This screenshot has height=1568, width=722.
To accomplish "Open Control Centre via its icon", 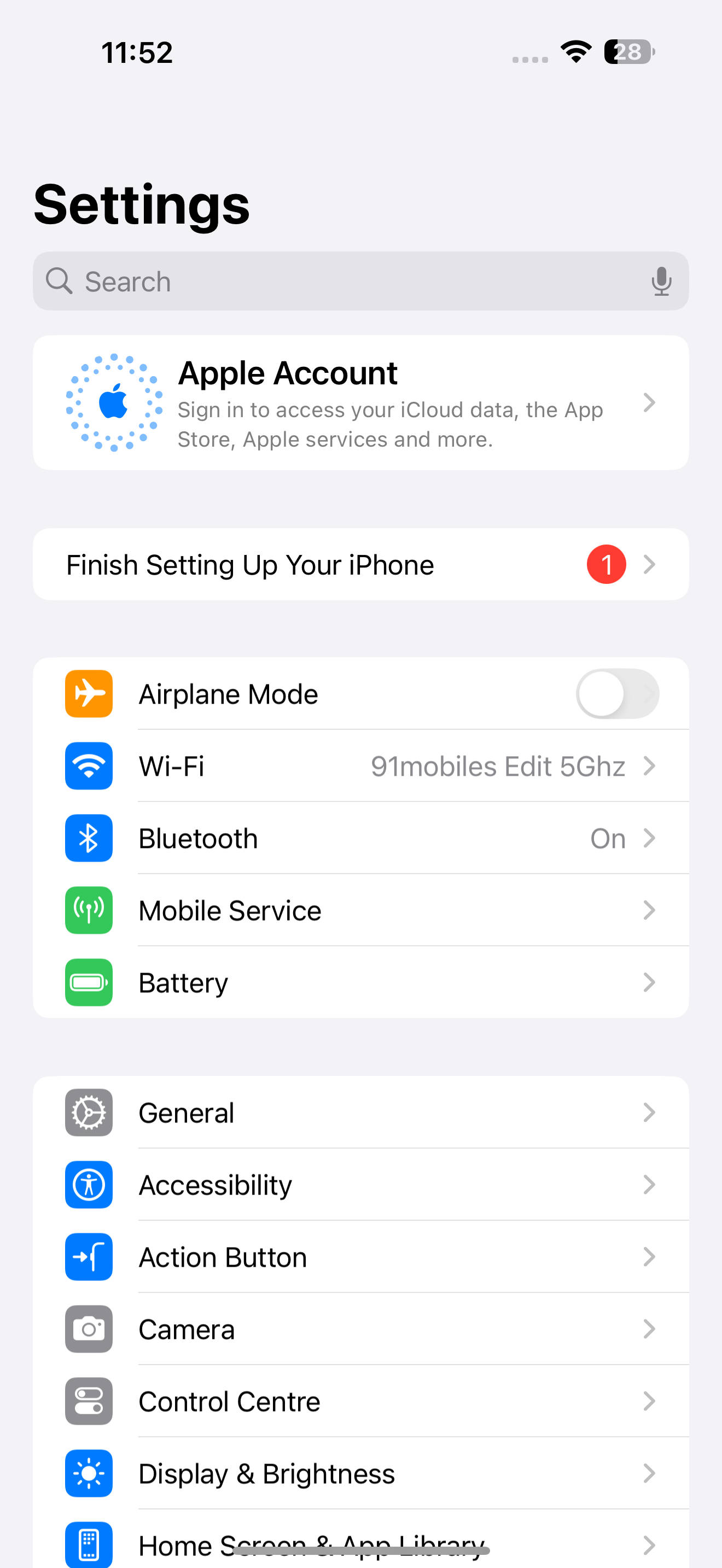I will pos(88,1401).
